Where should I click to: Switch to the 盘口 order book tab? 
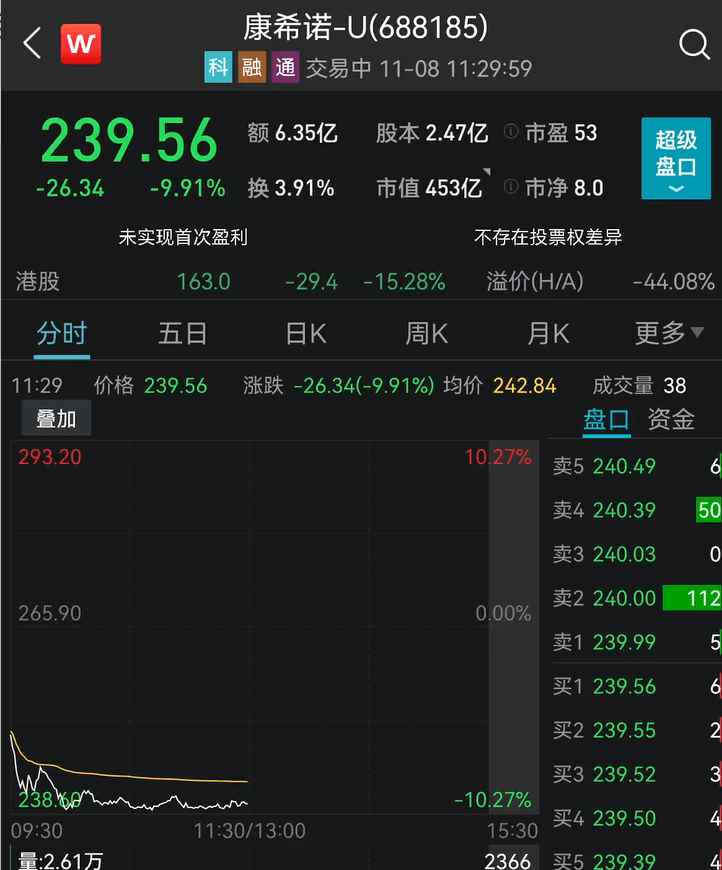(x=606, y=420)
